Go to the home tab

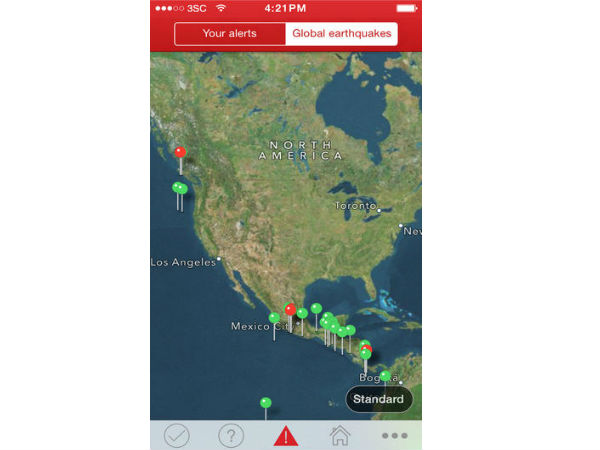point(340,435)
